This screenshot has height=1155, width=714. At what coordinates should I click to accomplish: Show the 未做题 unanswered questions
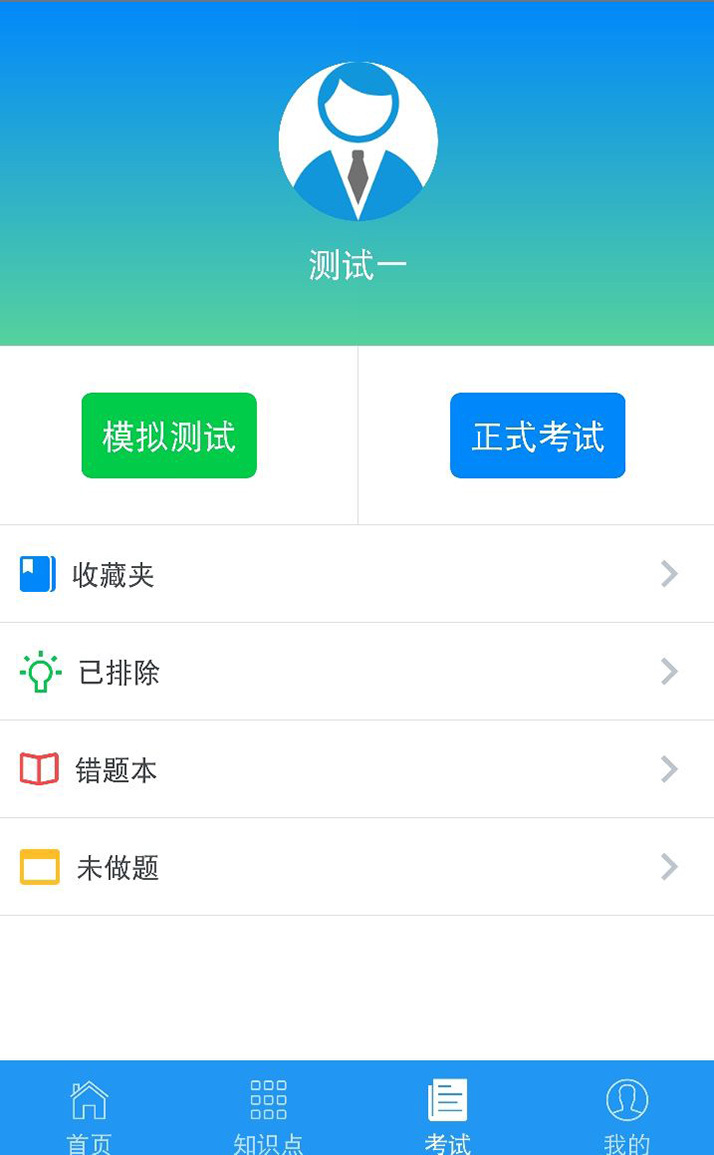click(357, 867)
